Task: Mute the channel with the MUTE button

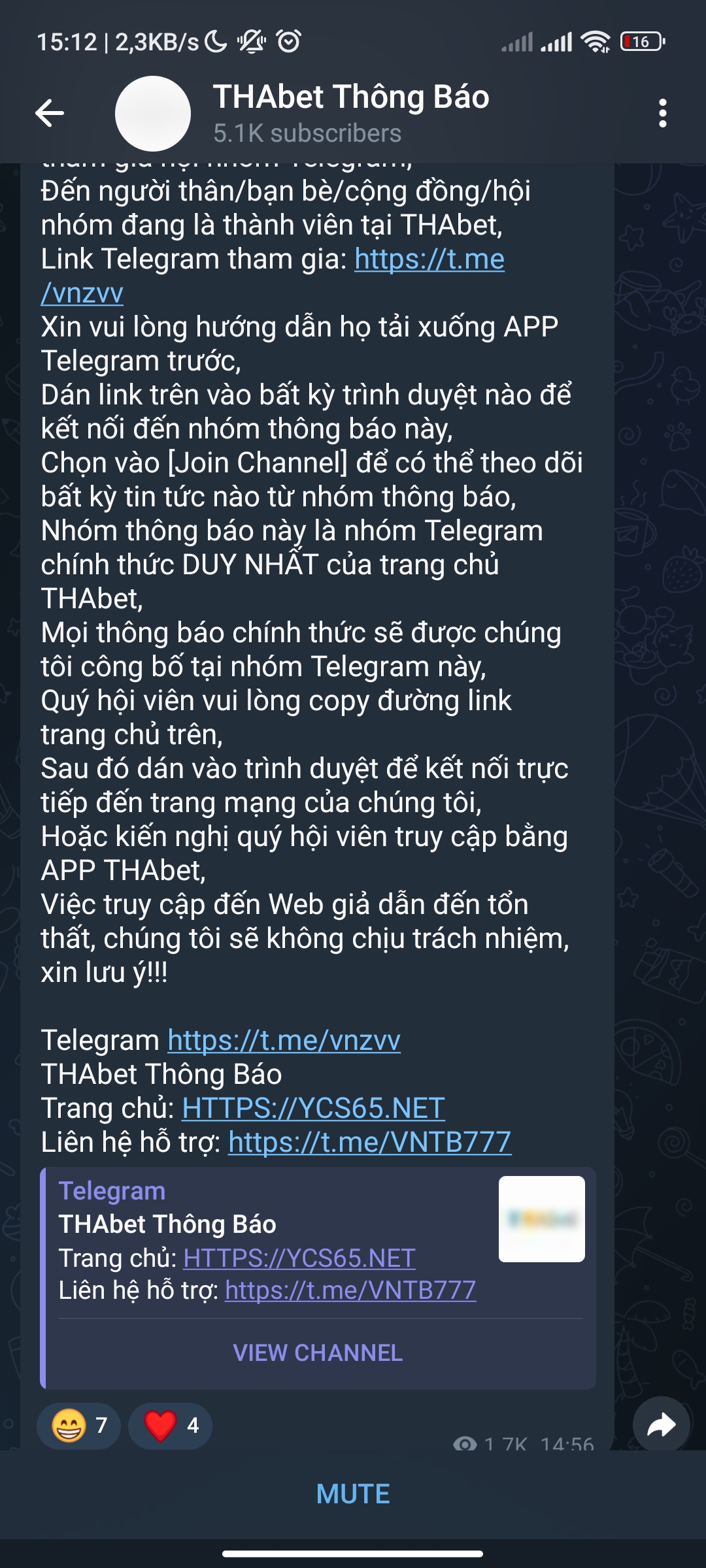Action: click(x=353, y=1494)
